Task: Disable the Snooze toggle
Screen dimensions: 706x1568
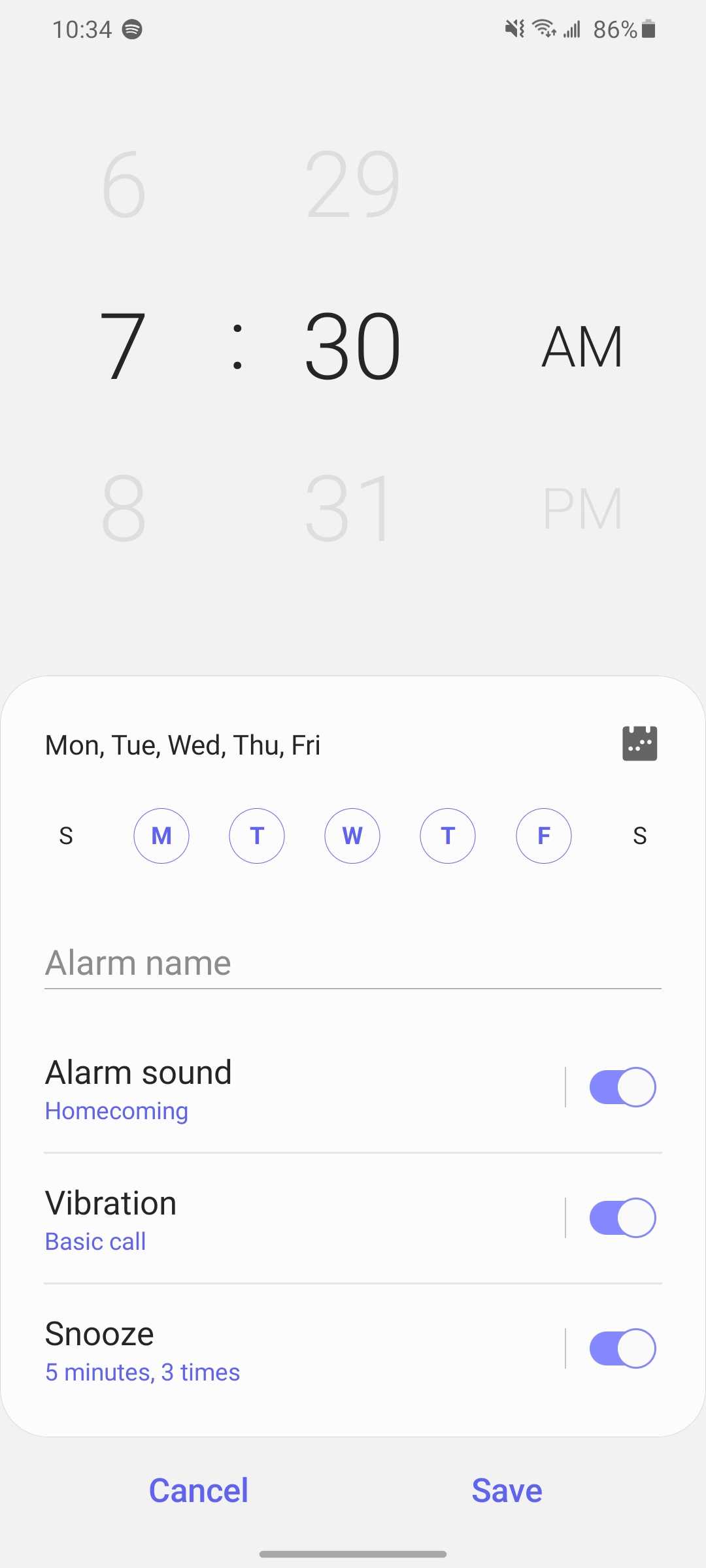Action: (x=622, y=1348)
